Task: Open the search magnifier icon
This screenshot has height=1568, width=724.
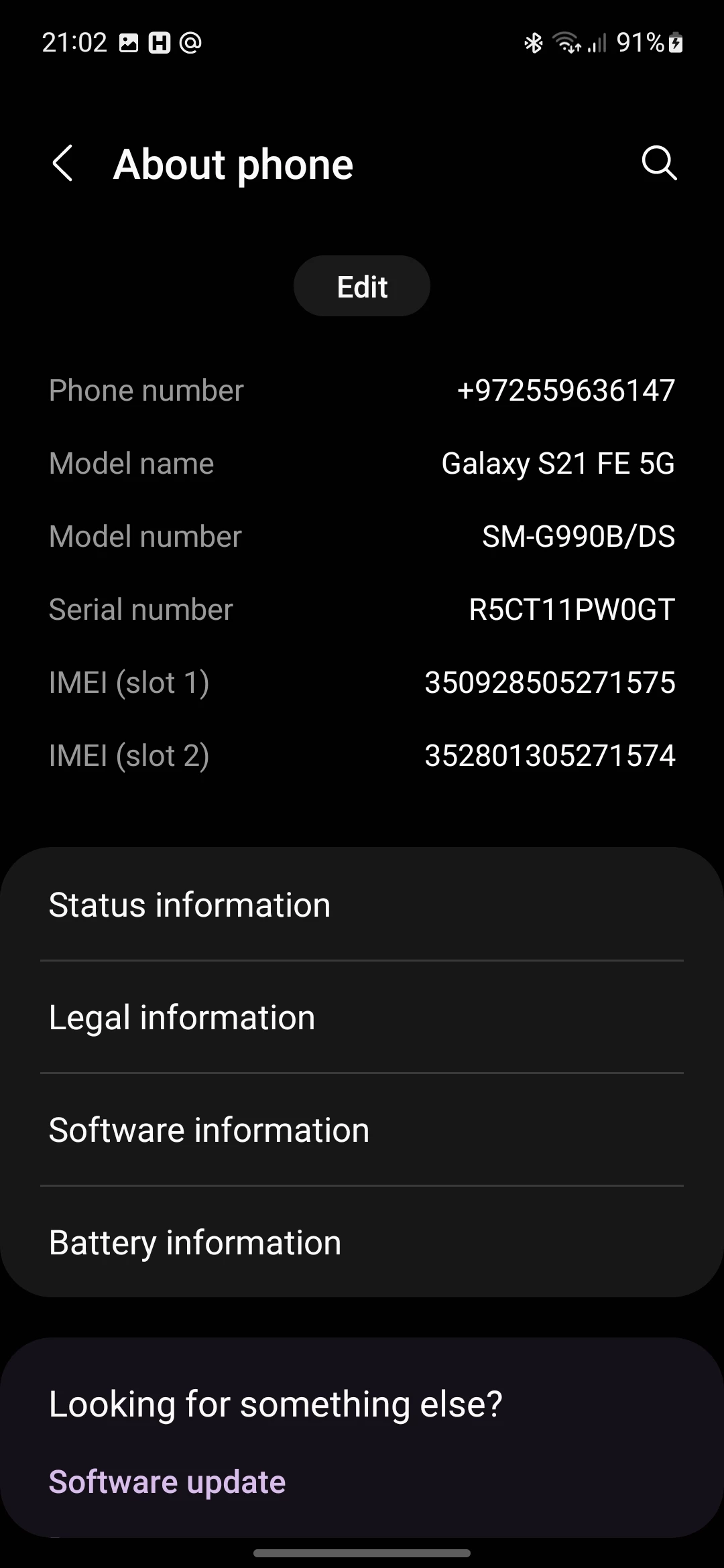Action: 659,164
